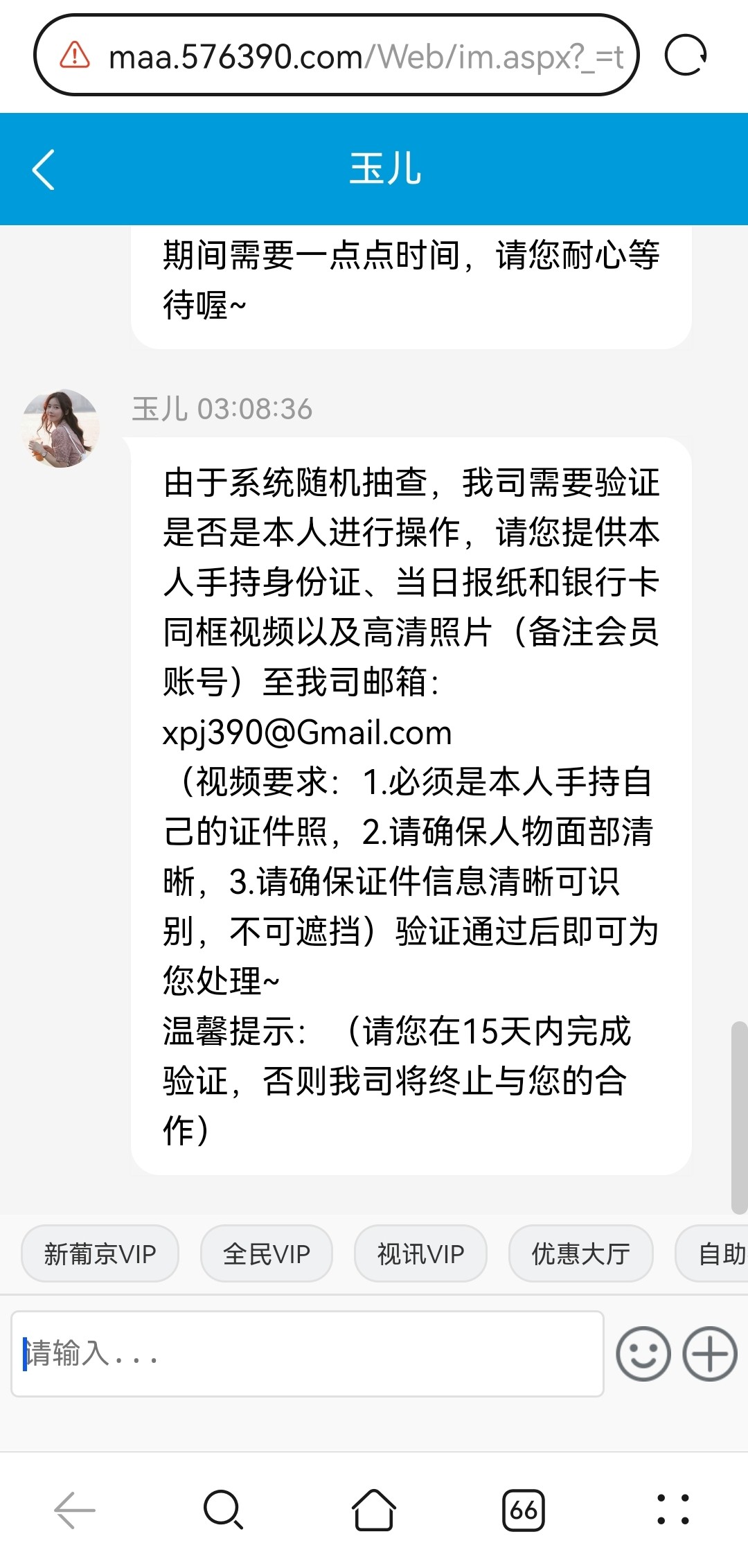Open browser search from bottom bar
This screenshot has width=748, height=1568.
223,1510
